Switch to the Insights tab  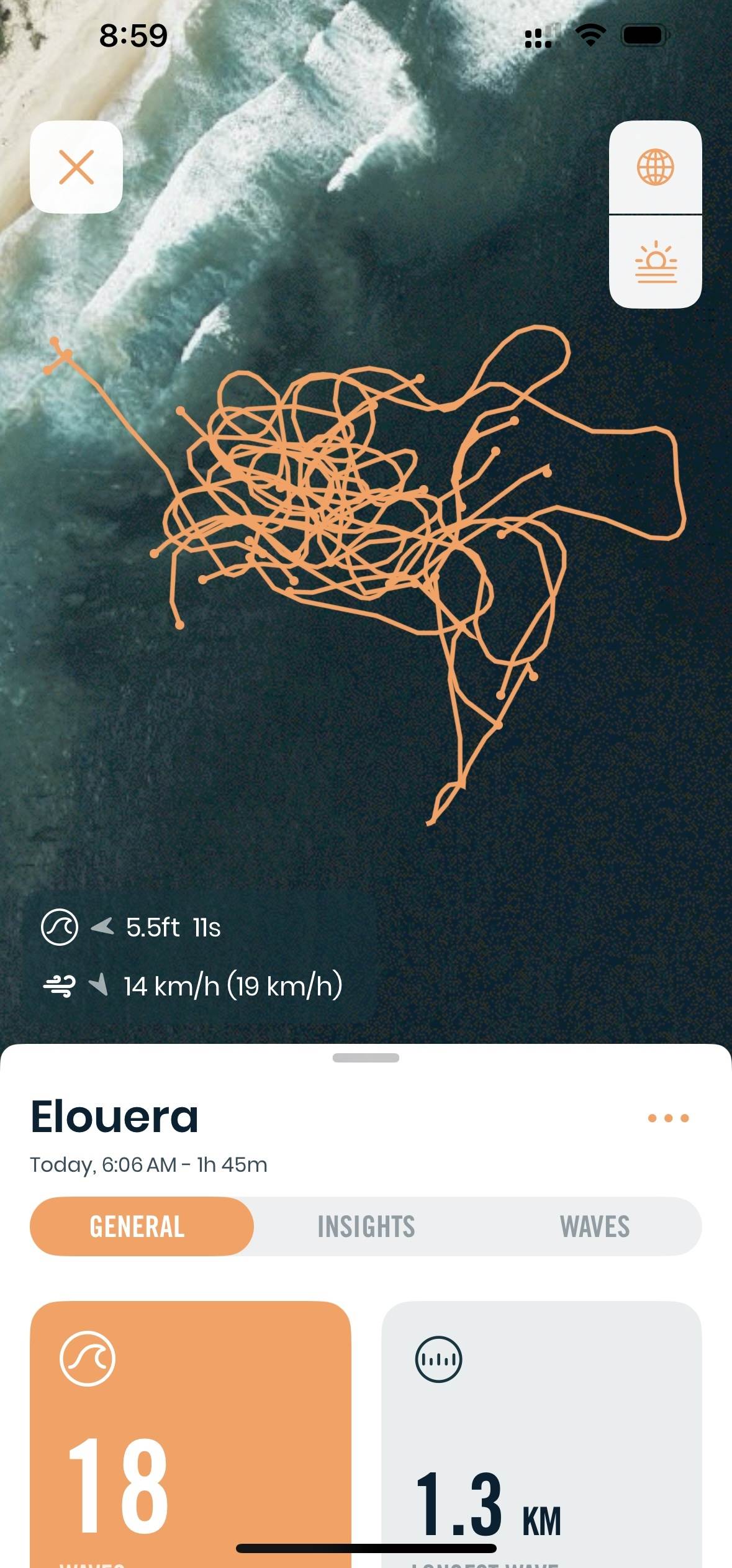(366, 1226)
